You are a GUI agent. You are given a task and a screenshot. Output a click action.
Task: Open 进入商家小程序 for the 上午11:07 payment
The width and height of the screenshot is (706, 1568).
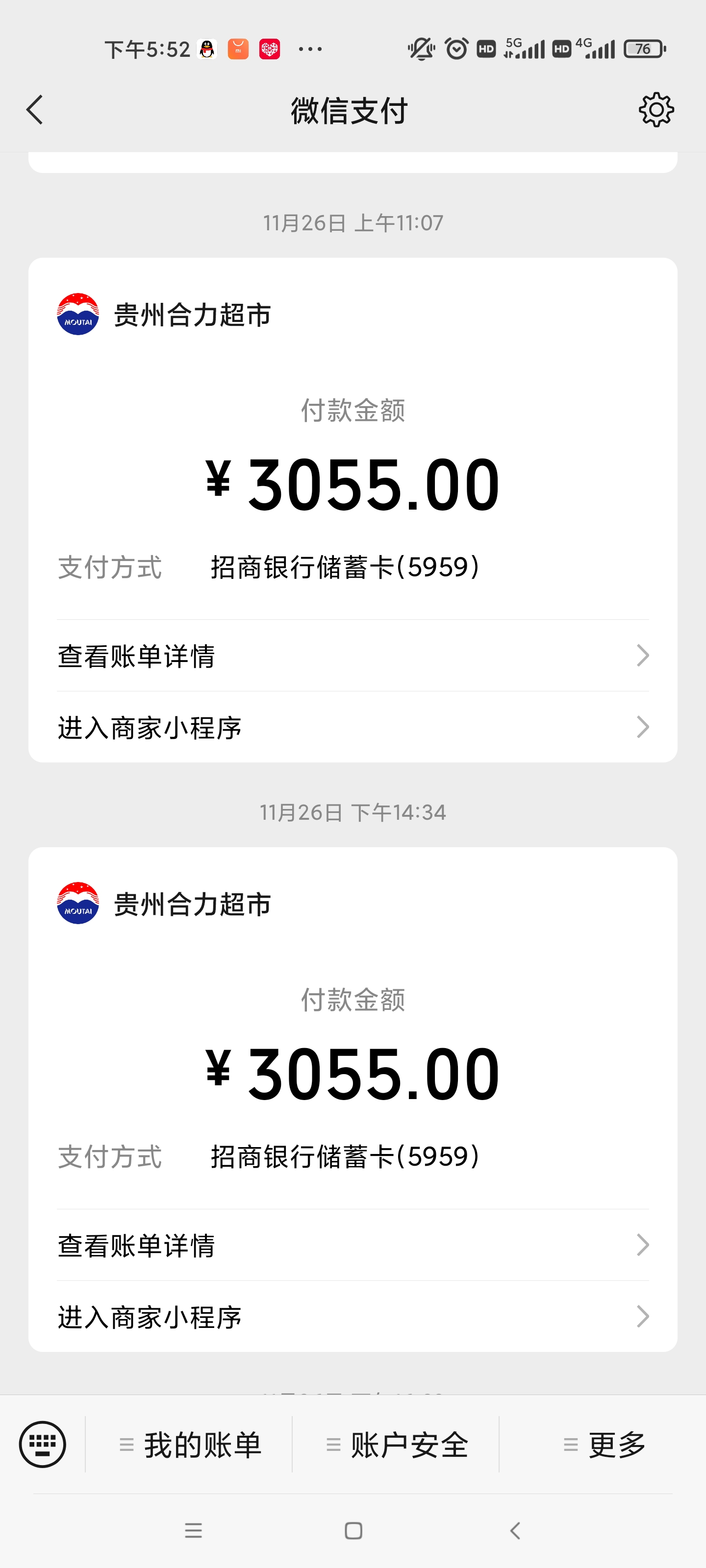coord(352,727)
